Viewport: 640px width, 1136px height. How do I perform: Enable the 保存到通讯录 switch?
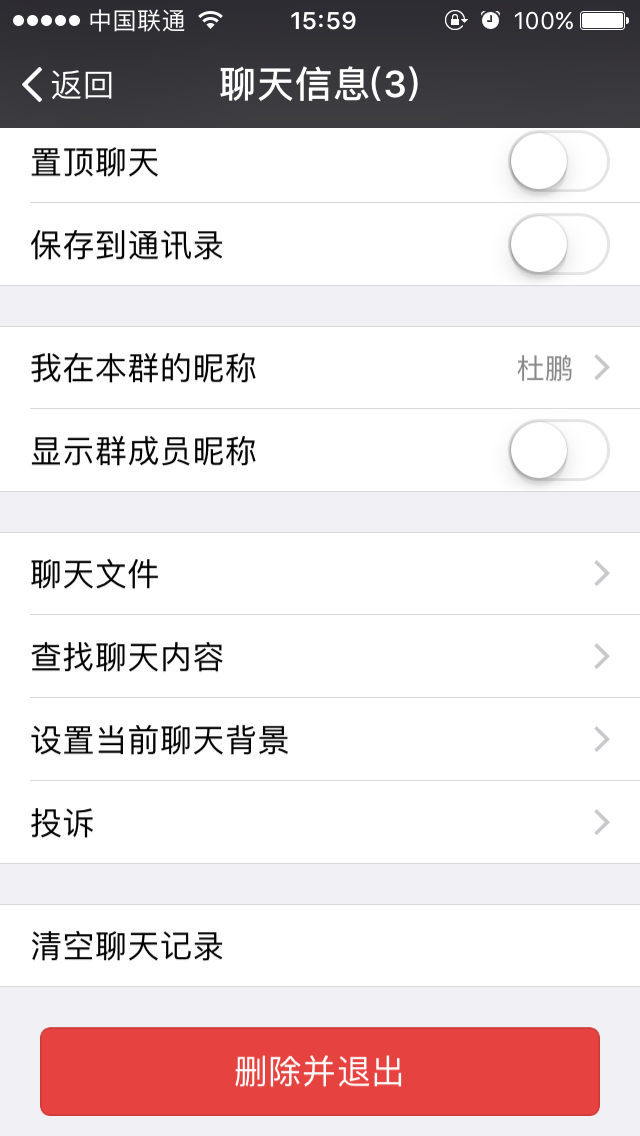(559, 244)
